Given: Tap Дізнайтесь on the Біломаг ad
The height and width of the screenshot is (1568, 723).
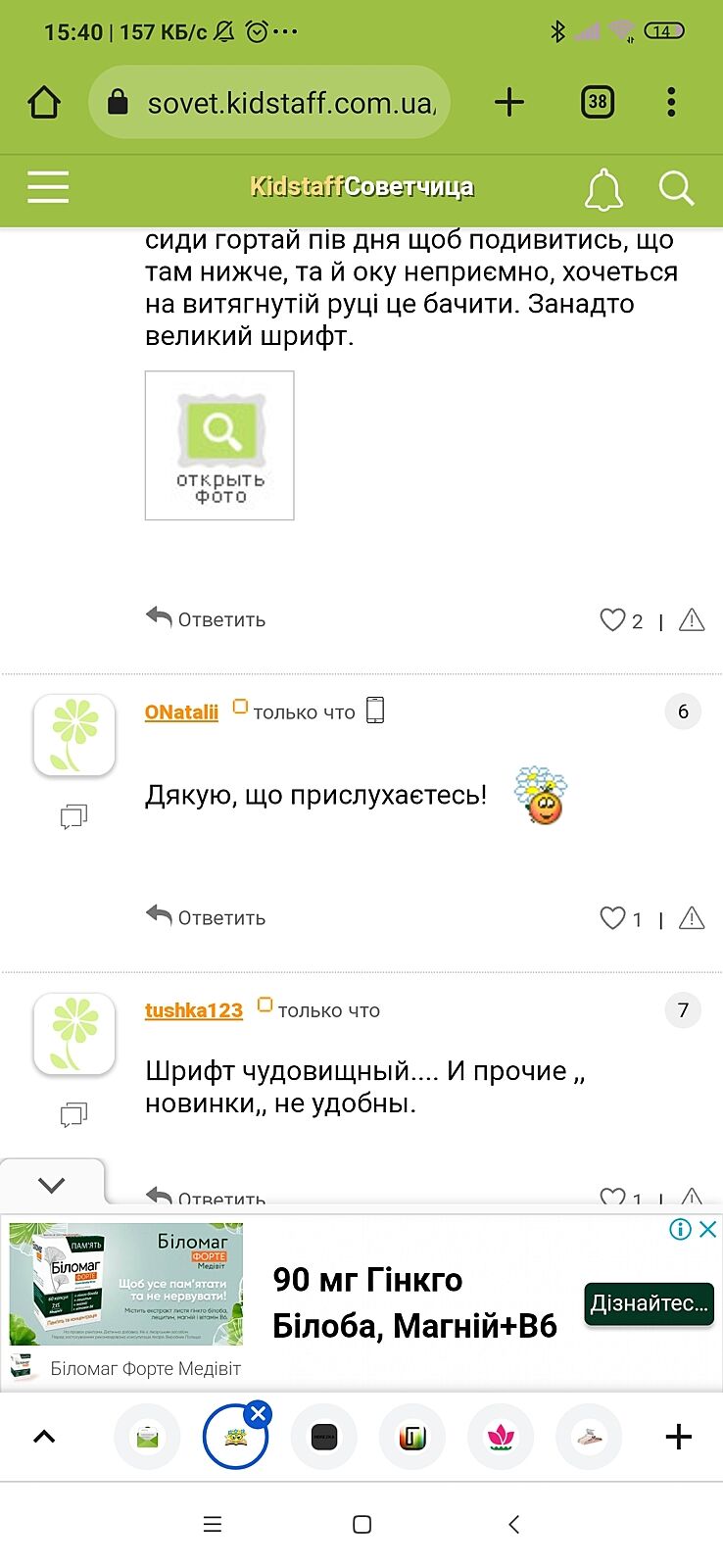Looking at the screenshot, I should [649, 1303].
